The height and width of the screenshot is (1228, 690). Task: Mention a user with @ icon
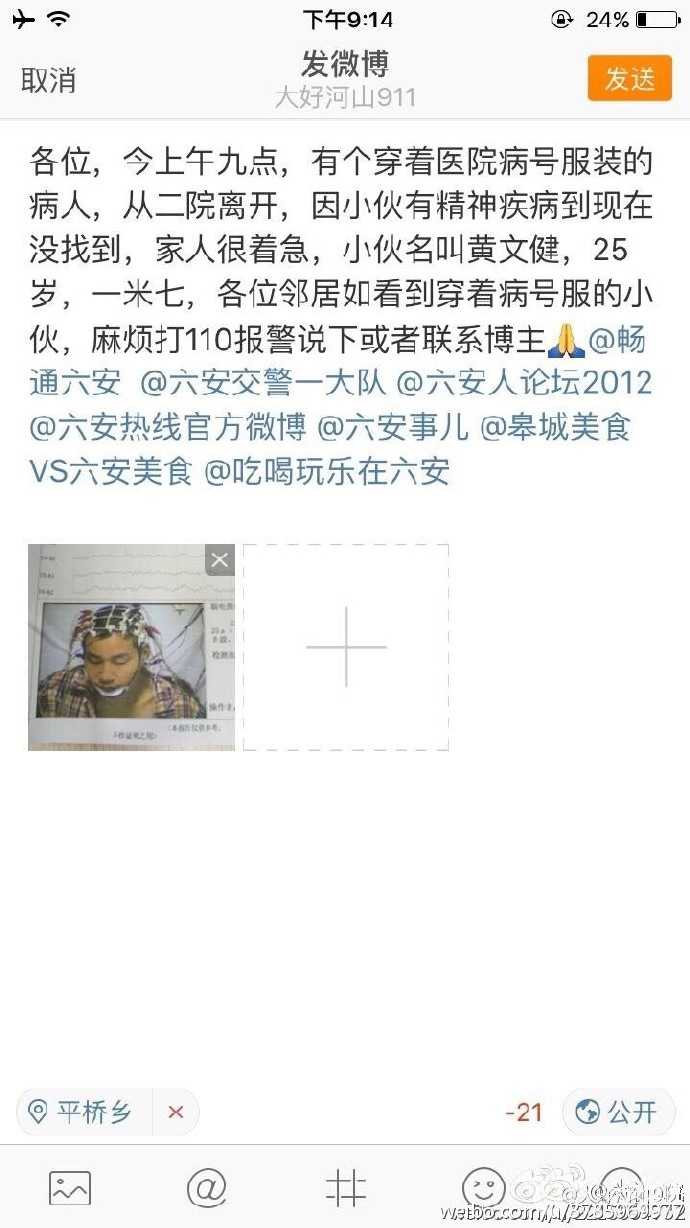(207, 1188)
